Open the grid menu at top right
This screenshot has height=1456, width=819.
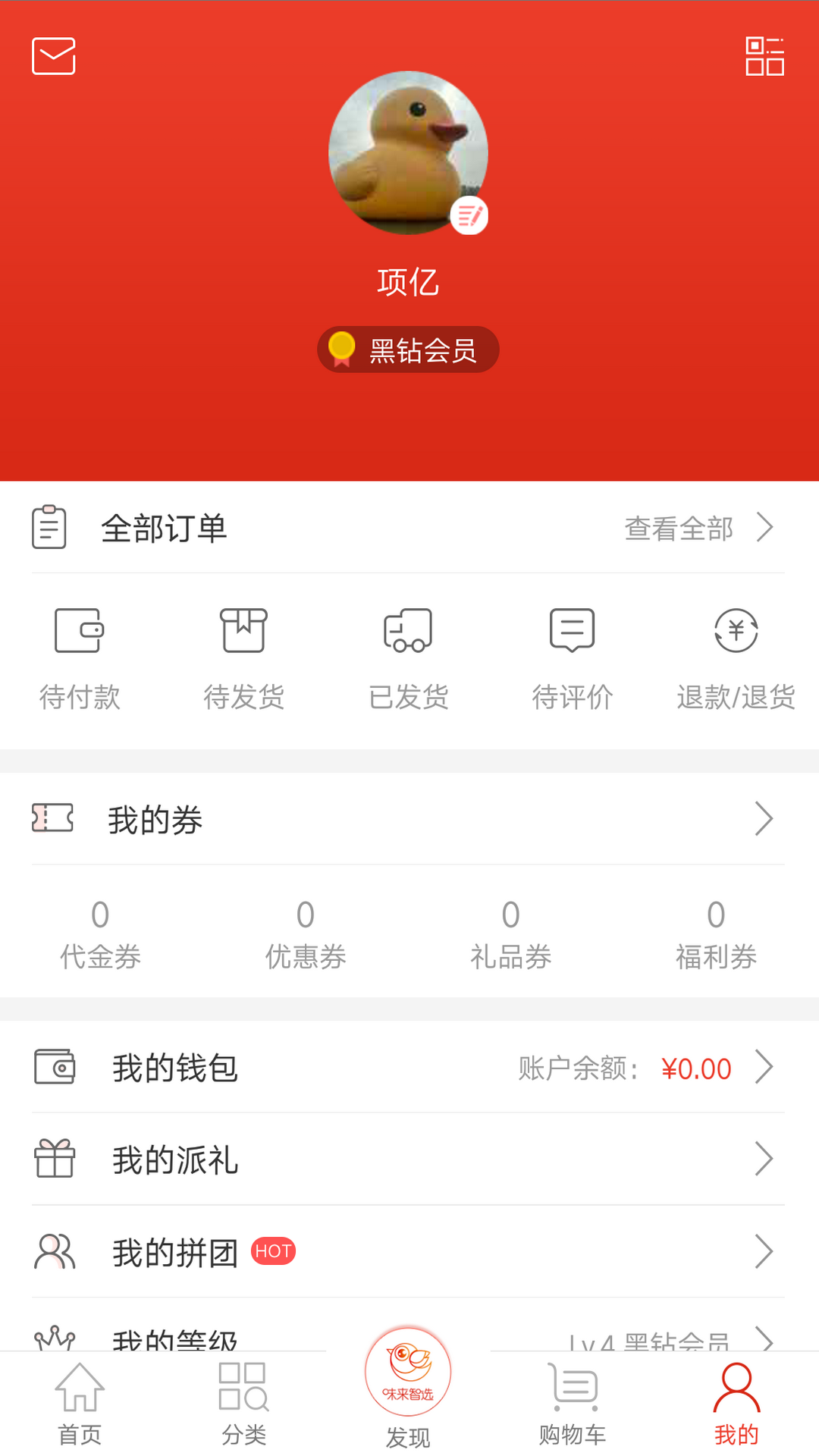(x=766, y=57)
